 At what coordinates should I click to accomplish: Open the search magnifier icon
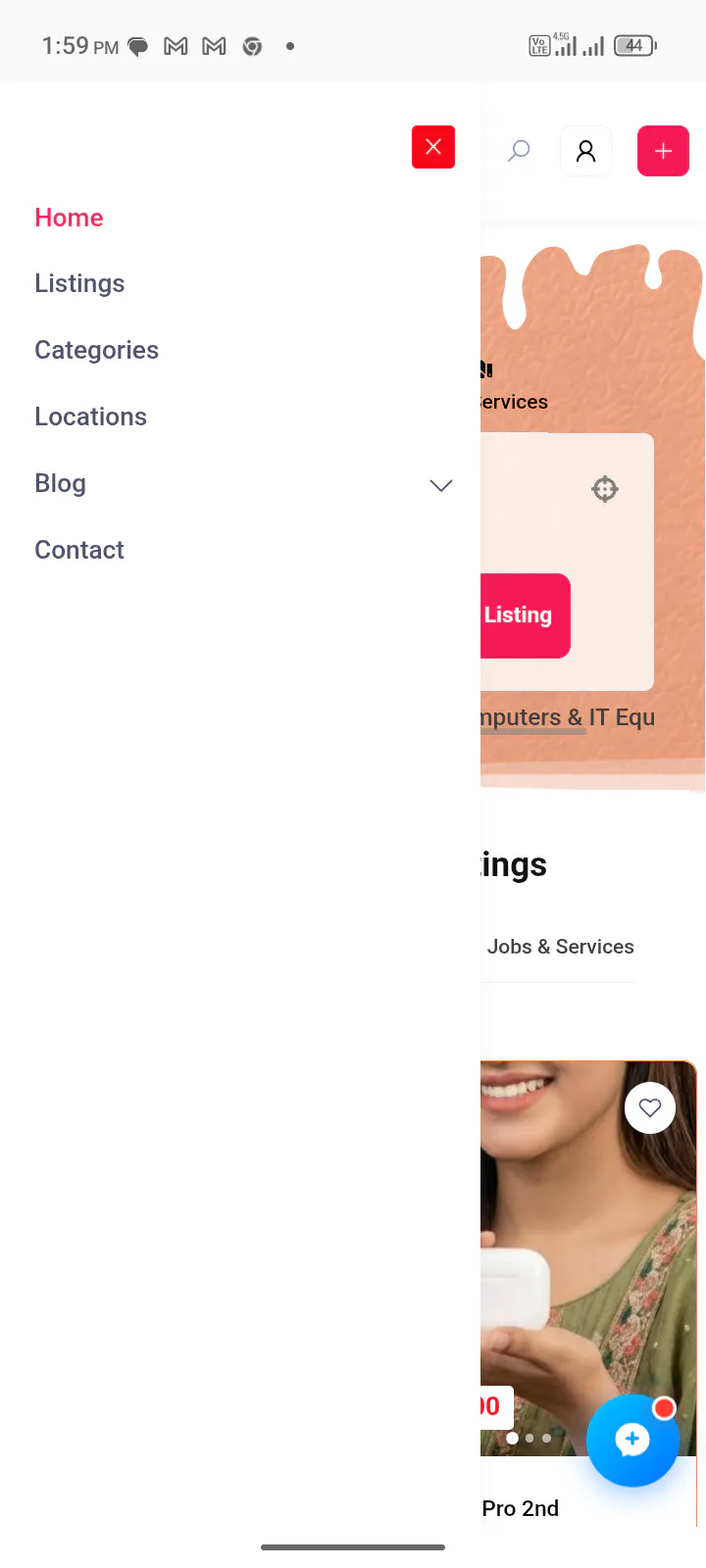[519, 151]
